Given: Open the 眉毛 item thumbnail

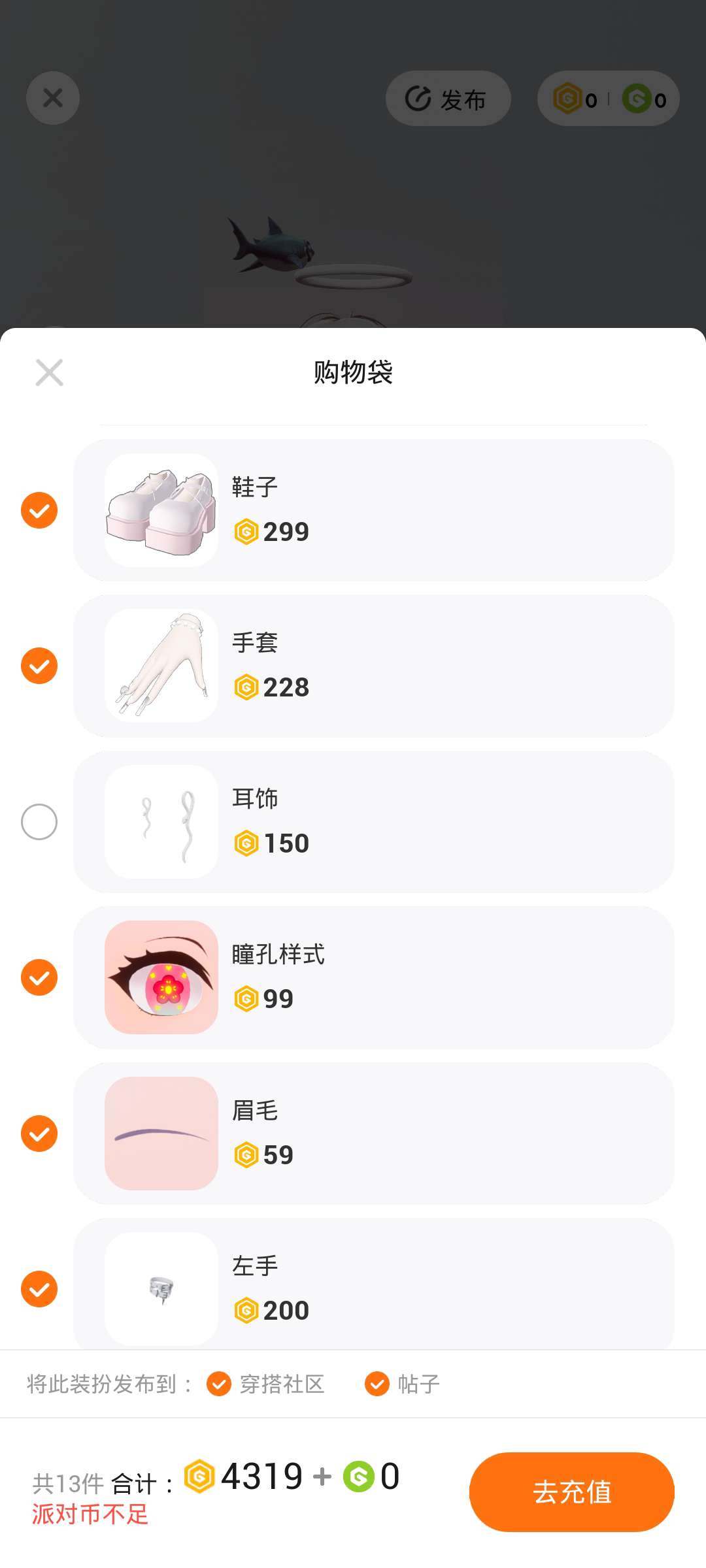Looking at the screenshot, I should 161,1134.
